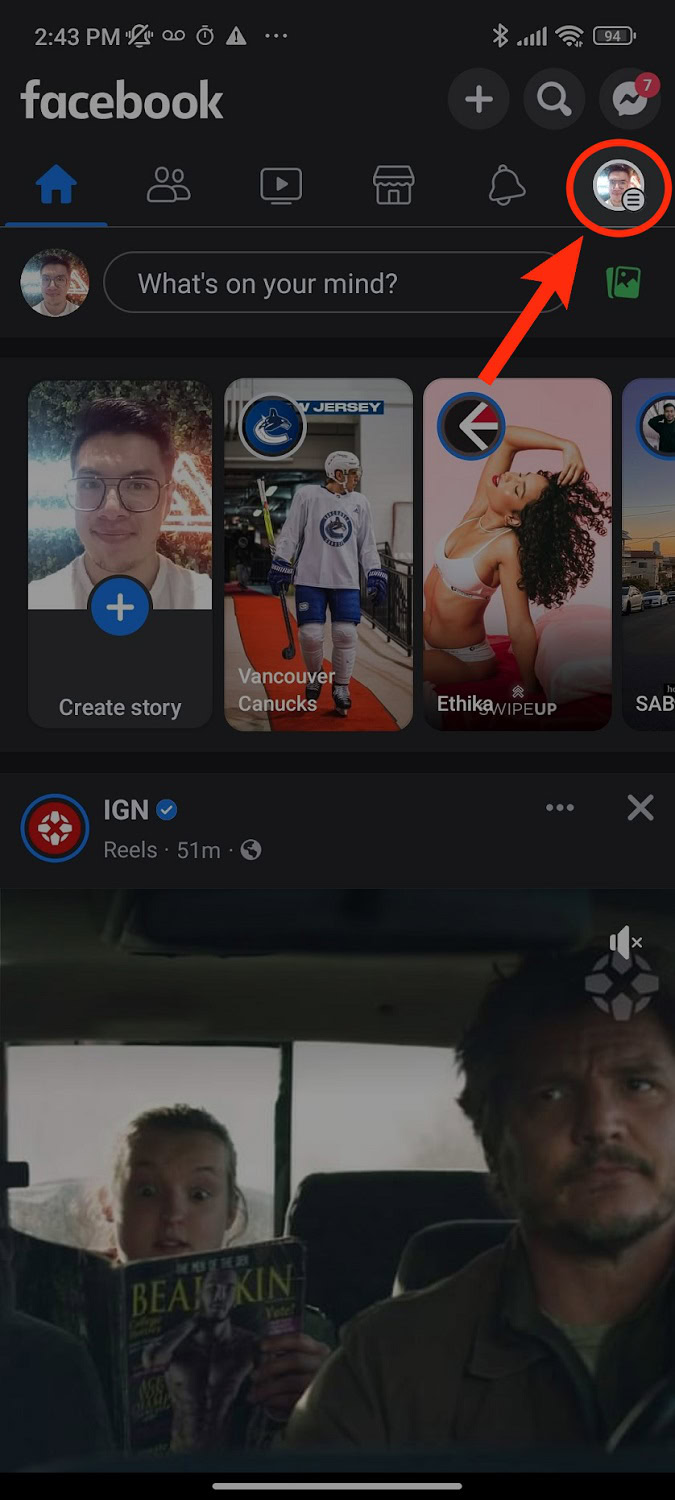This screenshot has height=1500, width=675.
Task: Open Messenger chats
Action: [630, 99]
